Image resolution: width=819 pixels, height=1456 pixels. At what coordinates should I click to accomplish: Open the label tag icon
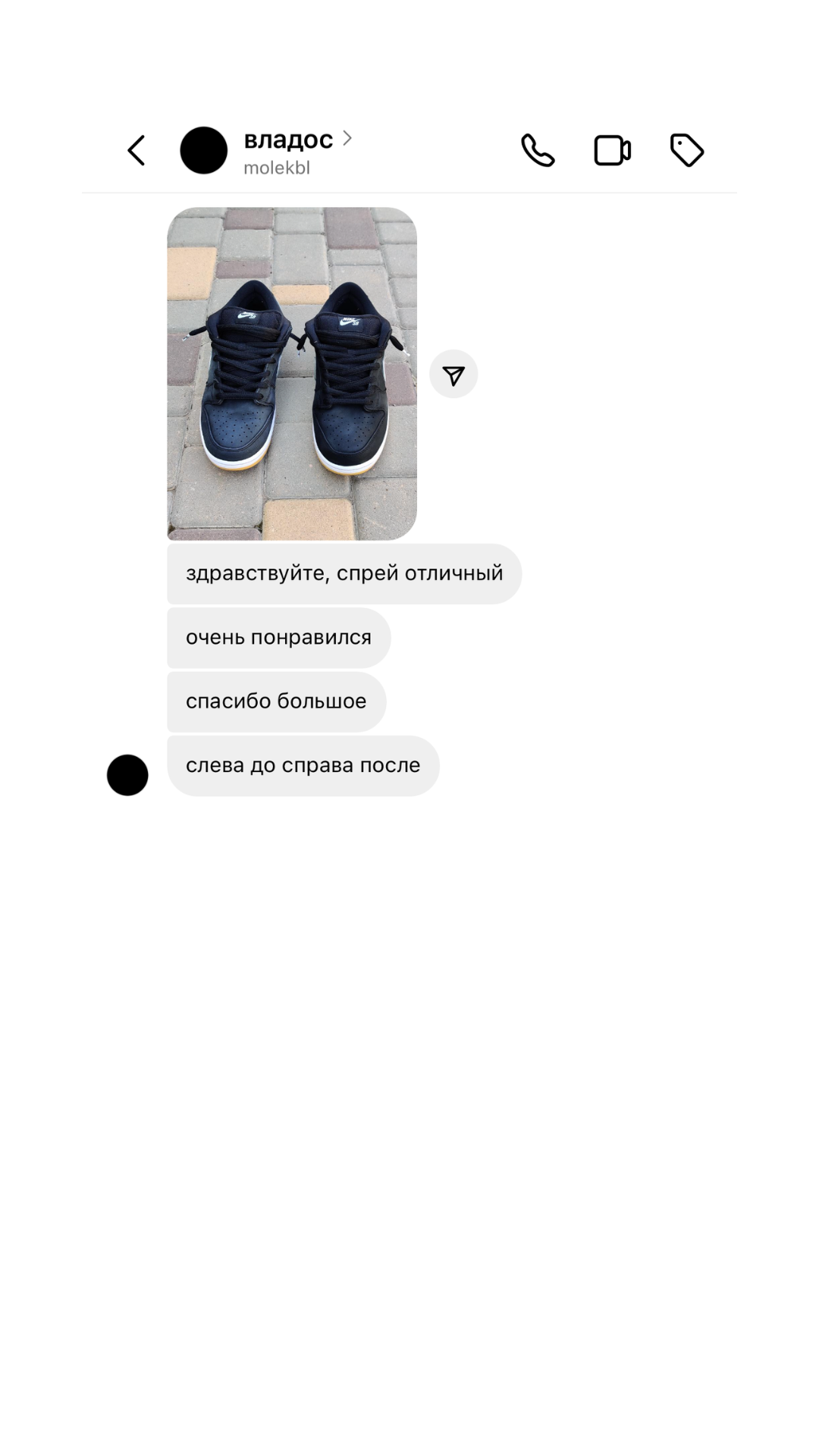tap(687, 150)
